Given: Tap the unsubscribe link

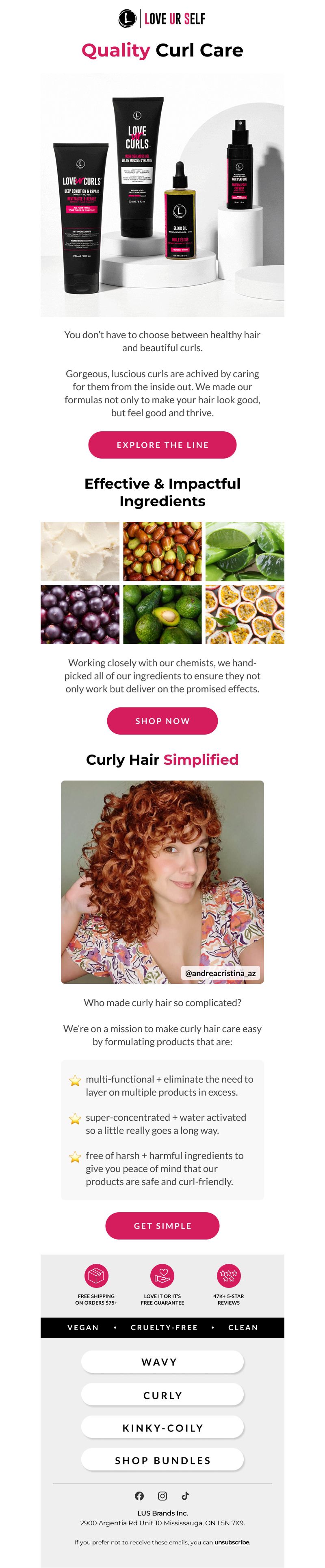Looking at the screenshot, I should click(231, 1542).
